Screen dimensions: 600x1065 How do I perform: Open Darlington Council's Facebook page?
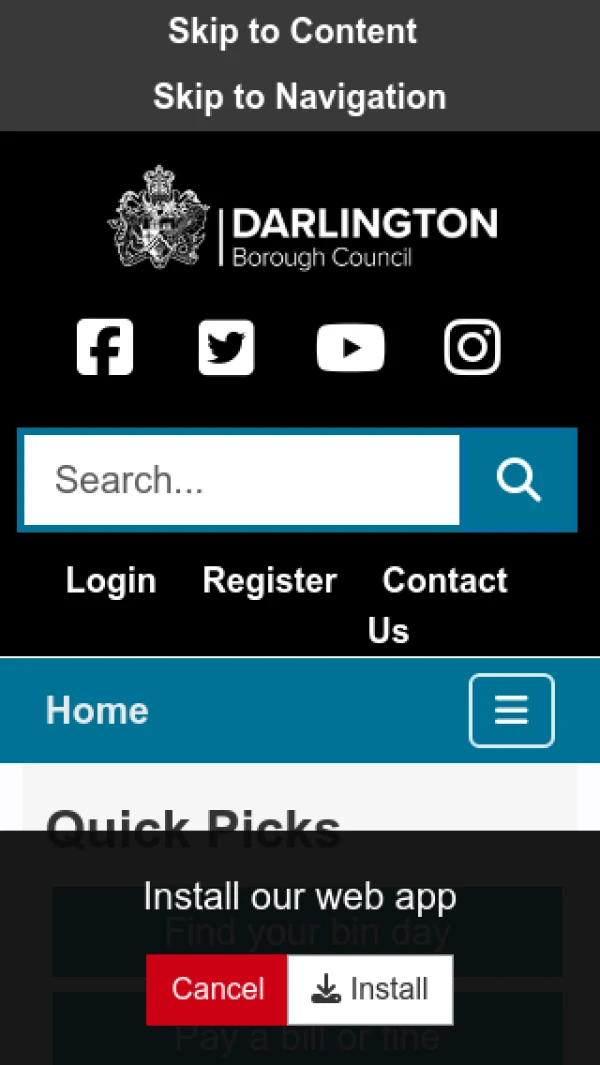tap(105, 348)
